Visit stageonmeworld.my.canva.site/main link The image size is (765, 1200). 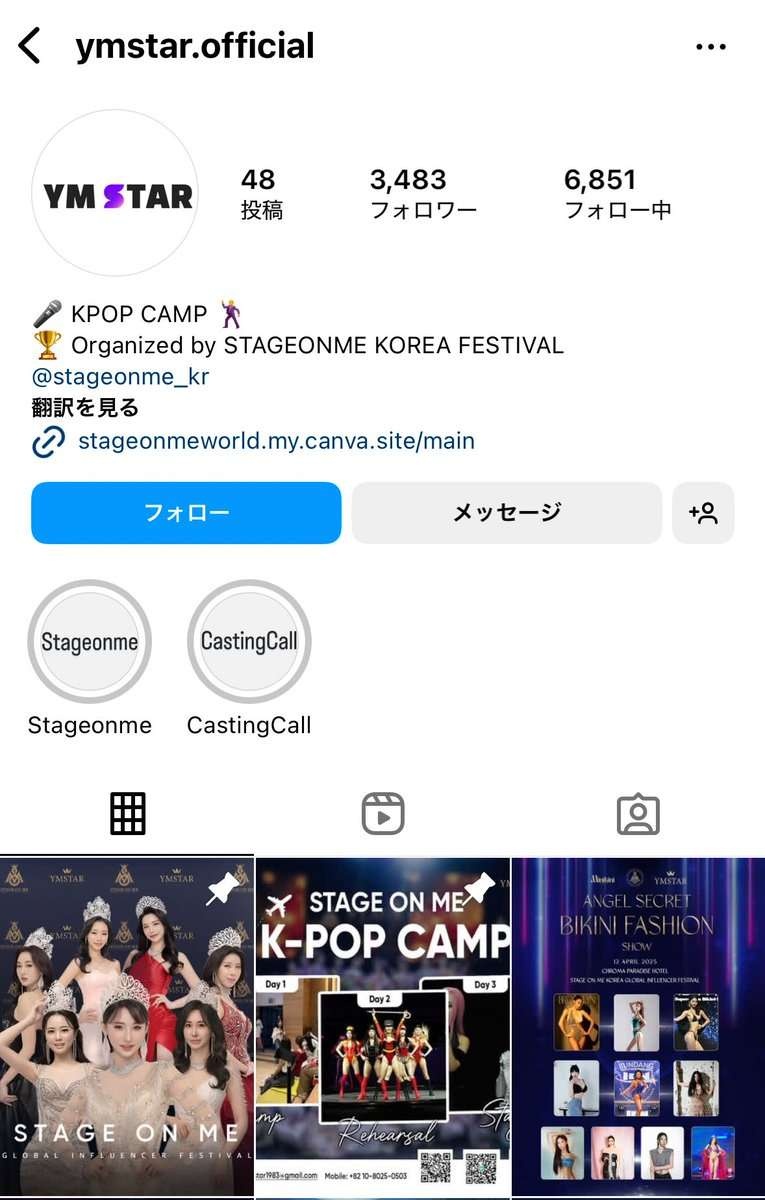click(276, 441)
